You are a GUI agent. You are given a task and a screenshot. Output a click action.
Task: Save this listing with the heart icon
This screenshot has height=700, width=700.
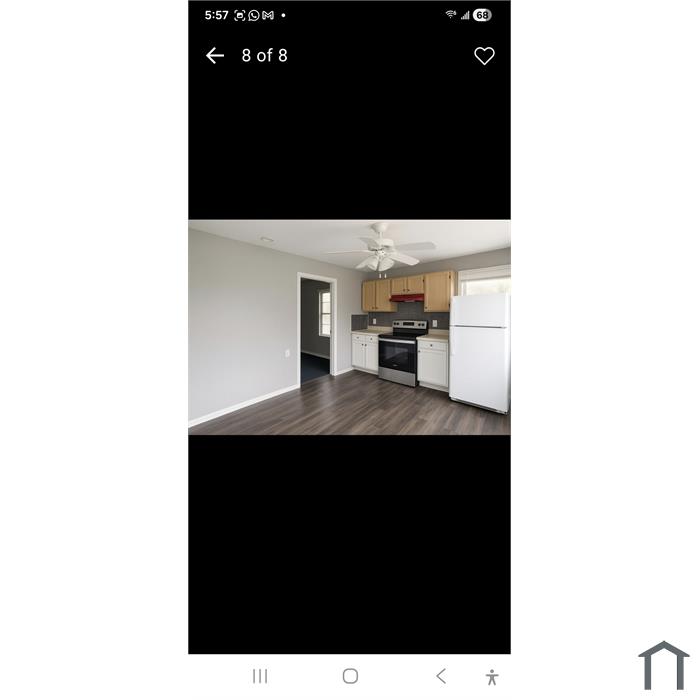point(484,56)
